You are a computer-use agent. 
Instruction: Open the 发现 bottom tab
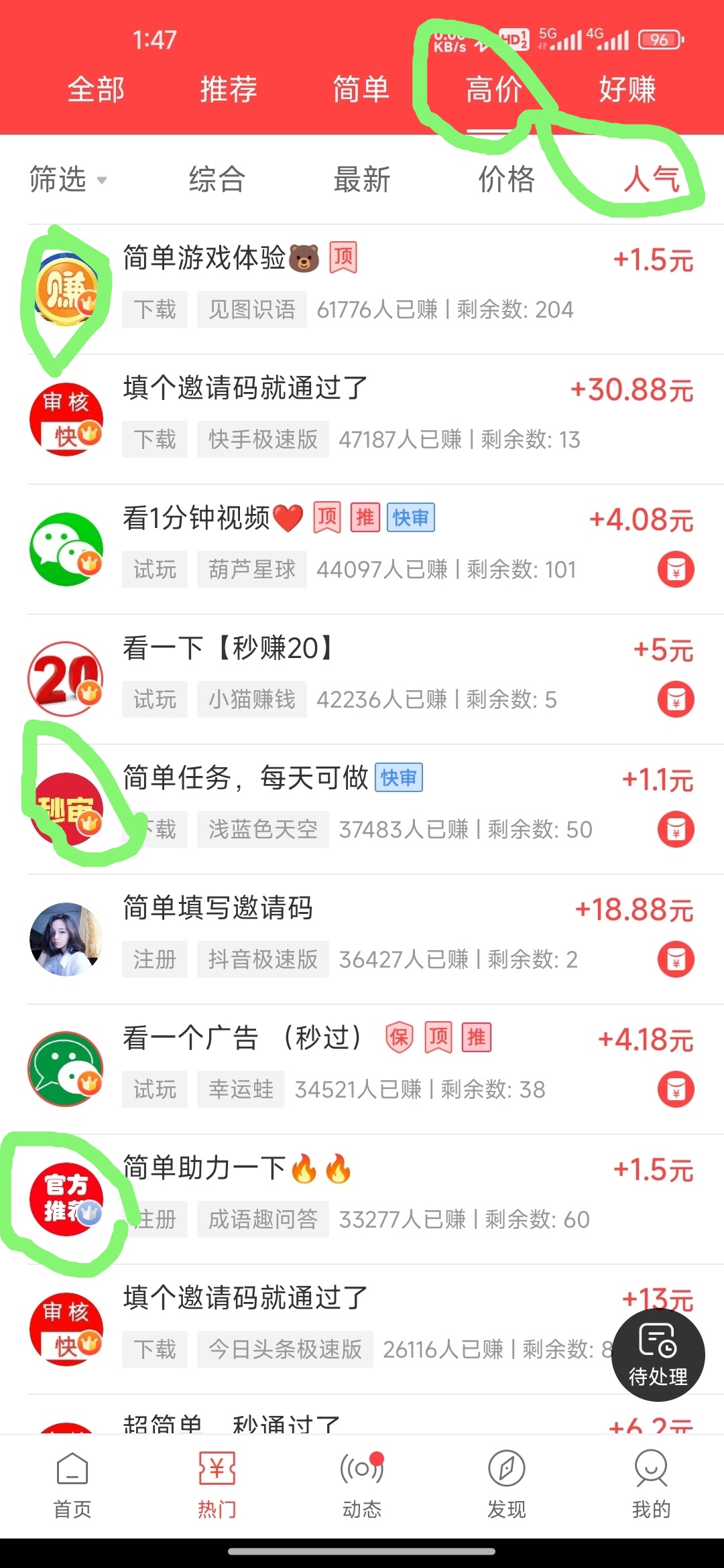[x=507, y=1485]
